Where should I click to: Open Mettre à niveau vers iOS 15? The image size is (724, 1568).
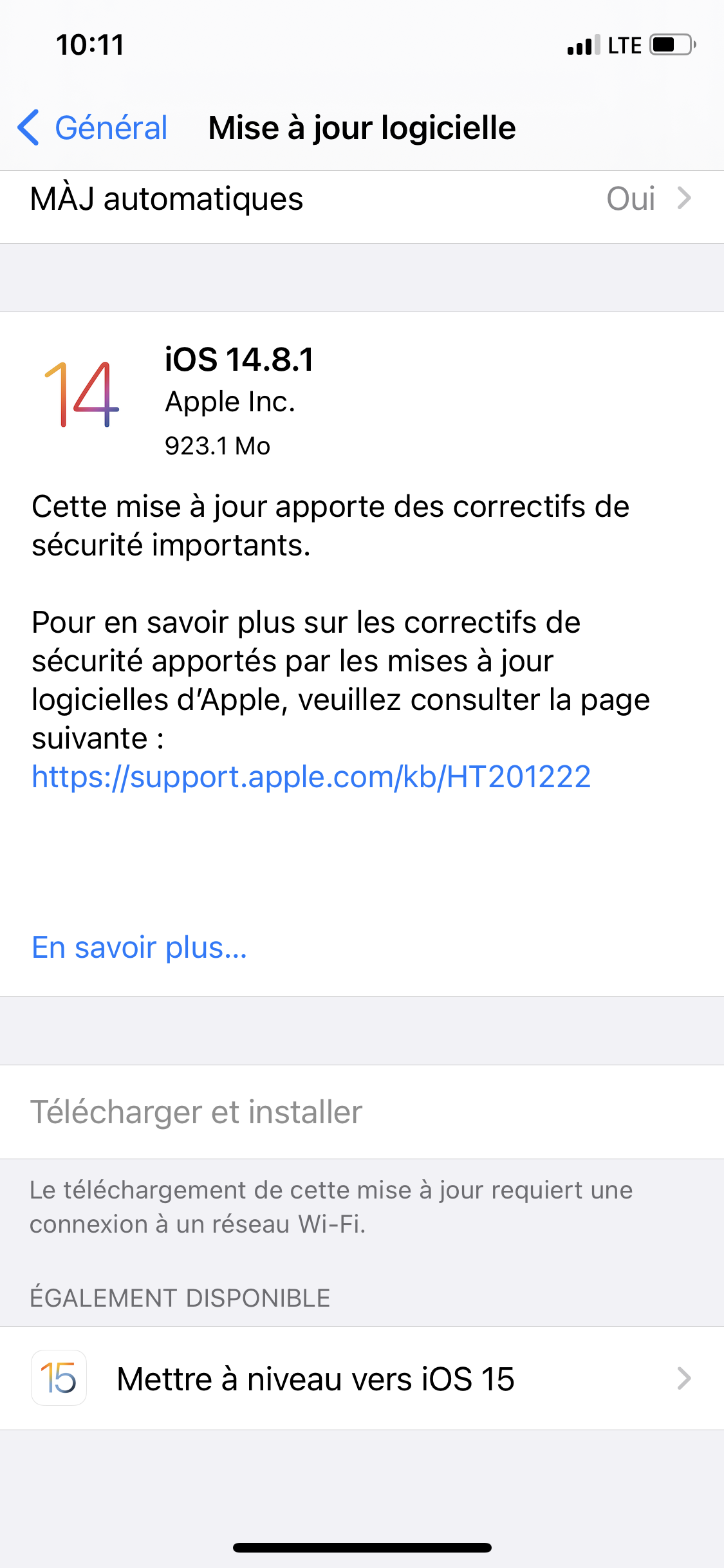tap(362, 1379)
